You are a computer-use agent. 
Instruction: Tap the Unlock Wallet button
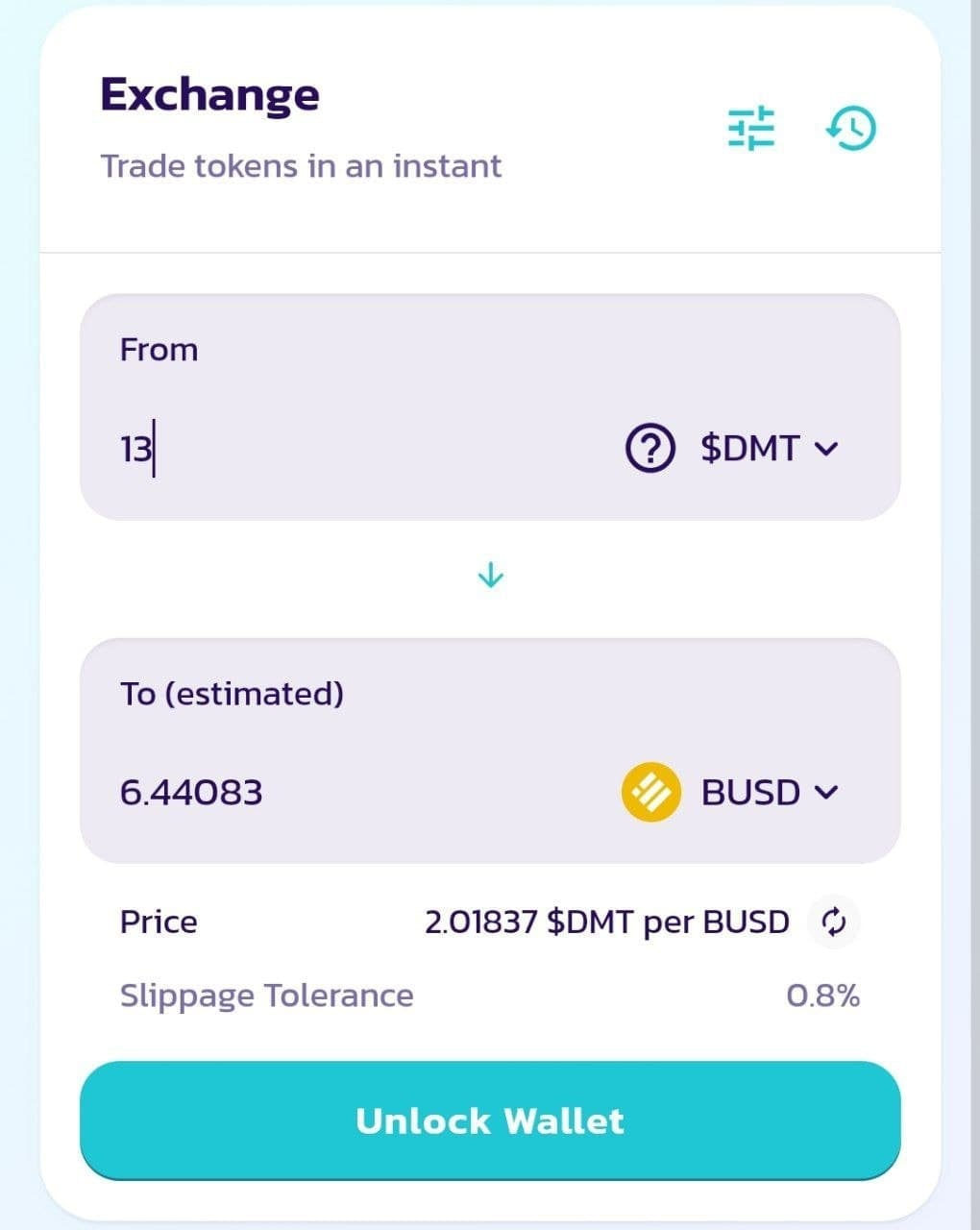click(490, 1120)
